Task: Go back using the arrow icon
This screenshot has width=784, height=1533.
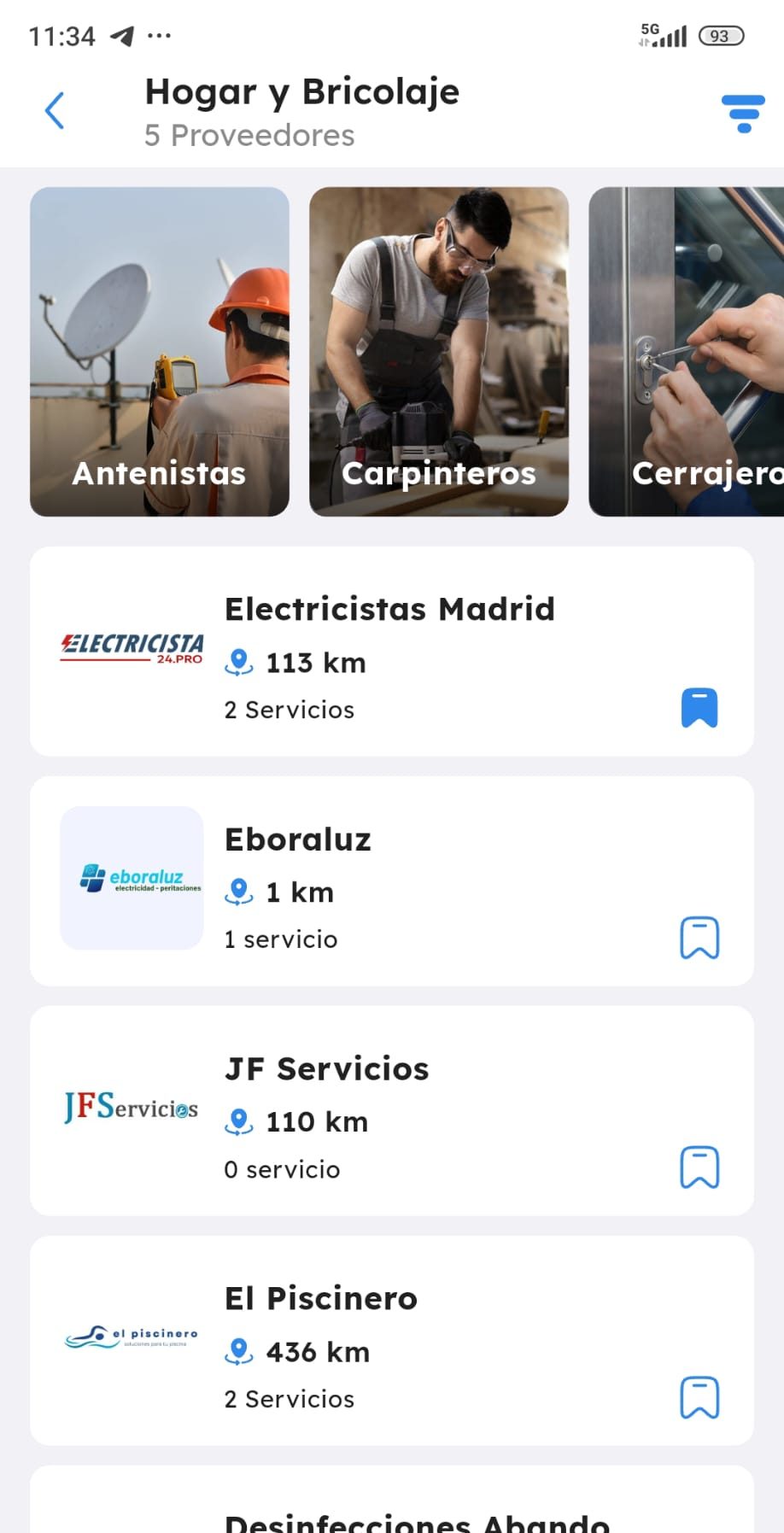Action: pyautogui.click(x=55, y=111)
